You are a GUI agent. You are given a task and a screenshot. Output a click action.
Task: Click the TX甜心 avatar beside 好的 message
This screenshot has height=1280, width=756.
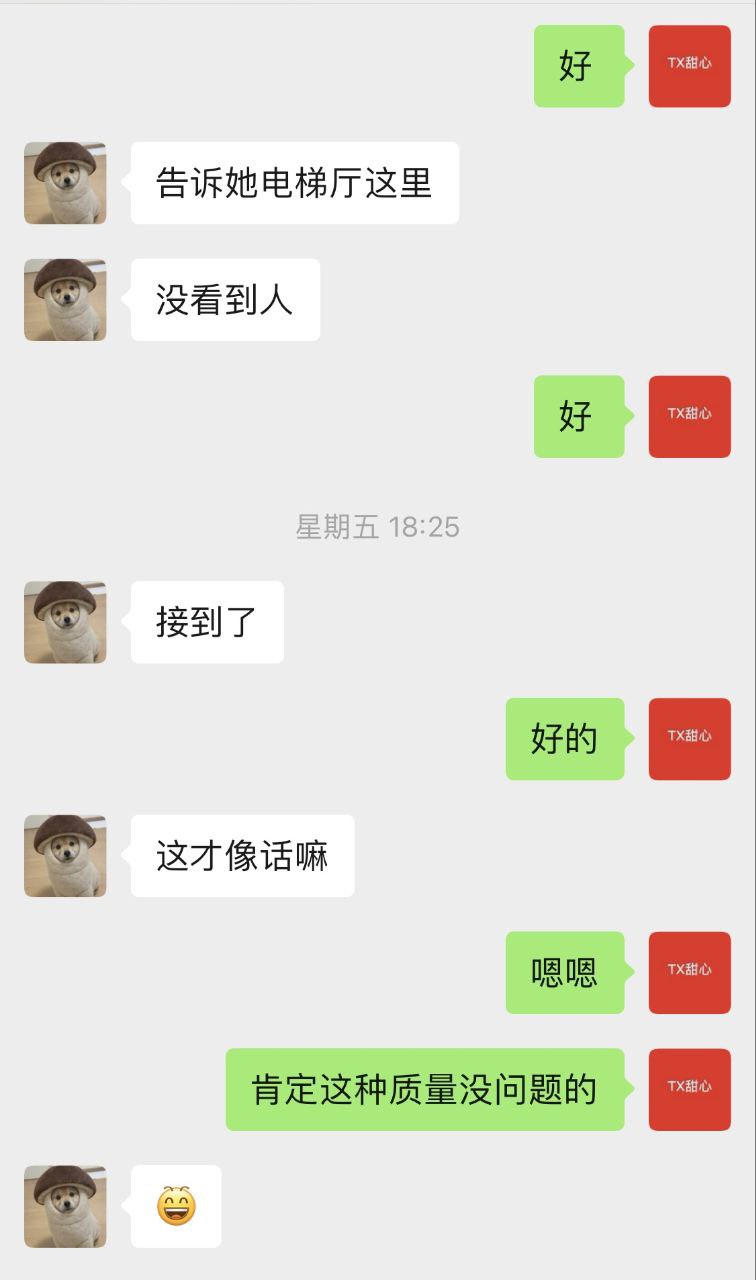[x=689, y=739]
